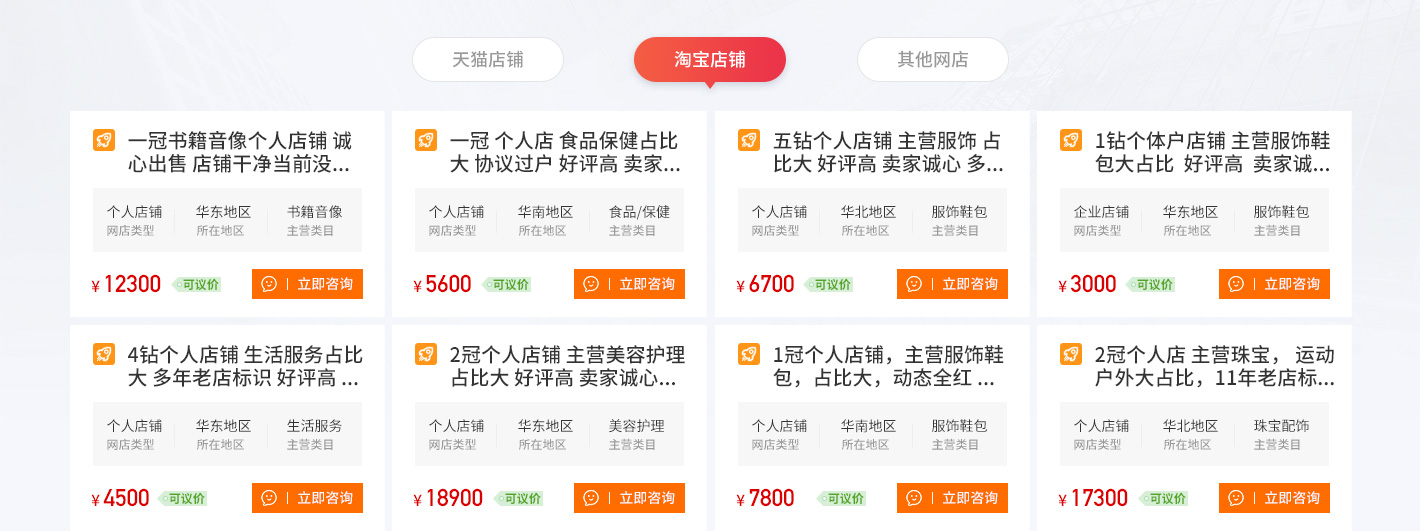Switch to the 天猫店铺 tab
This screenshot has width=1420, height=531.
point(488,59)
